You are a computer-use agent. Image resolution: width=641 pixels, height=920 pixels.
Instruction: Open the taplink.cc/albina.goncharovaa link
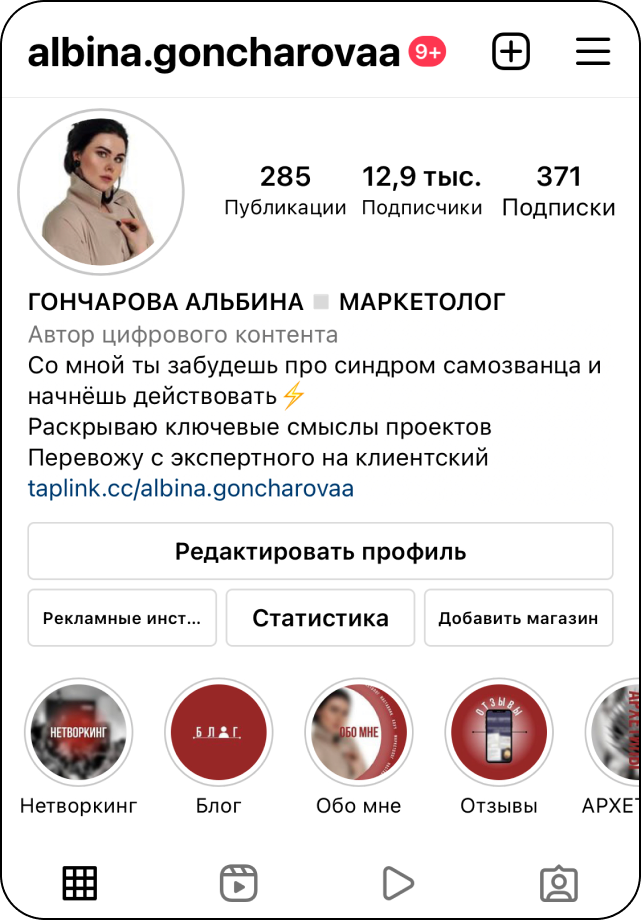point(191,489)
